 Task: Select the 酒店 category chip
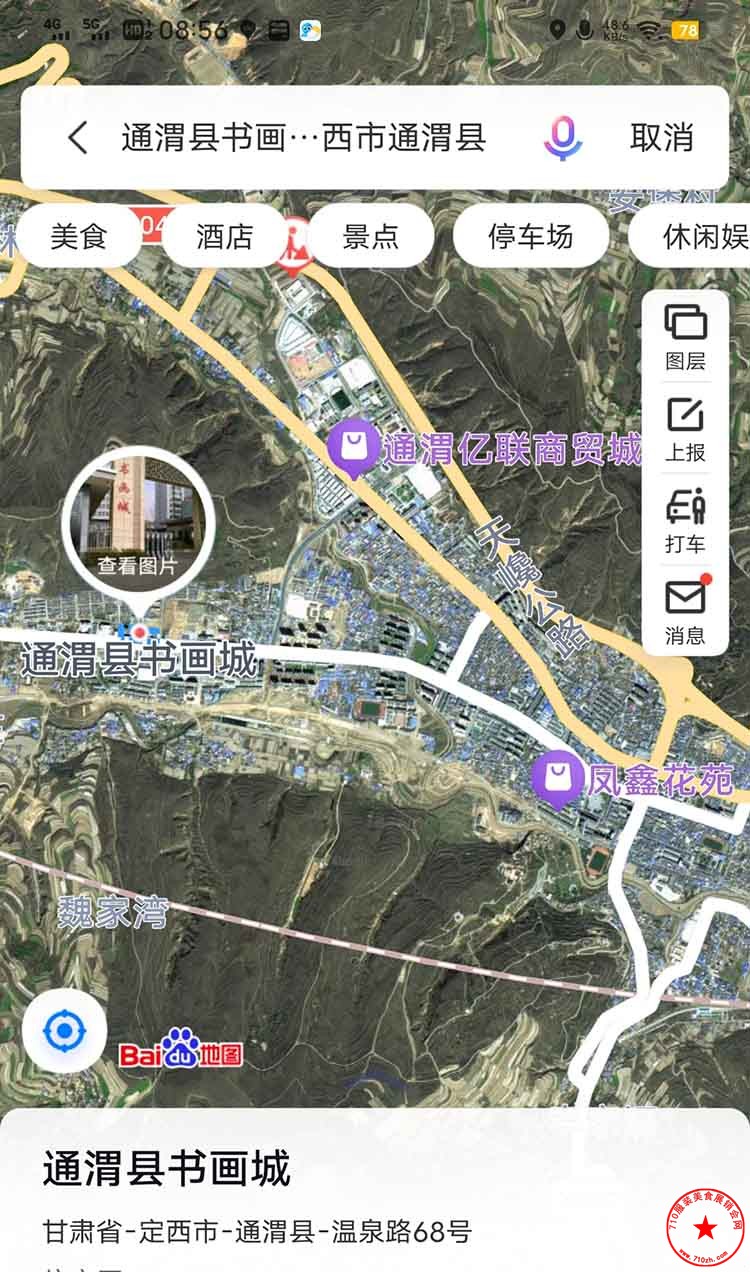click(x=224, y=237)
